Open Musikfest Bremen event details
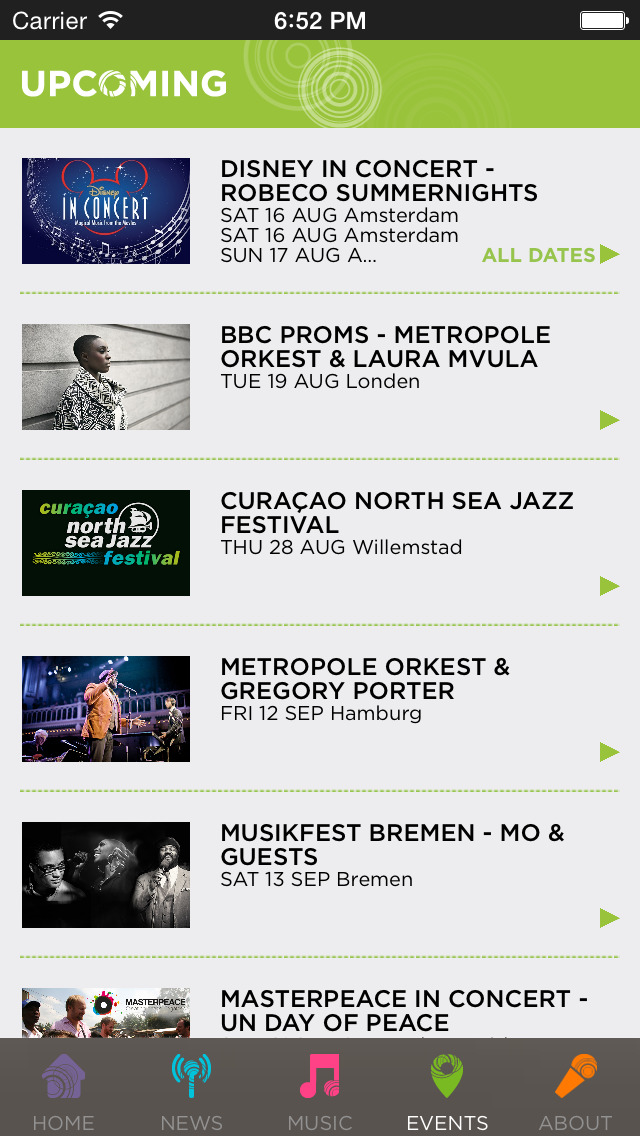Viewport: 640px width, 1136px height. click(320, 874)
